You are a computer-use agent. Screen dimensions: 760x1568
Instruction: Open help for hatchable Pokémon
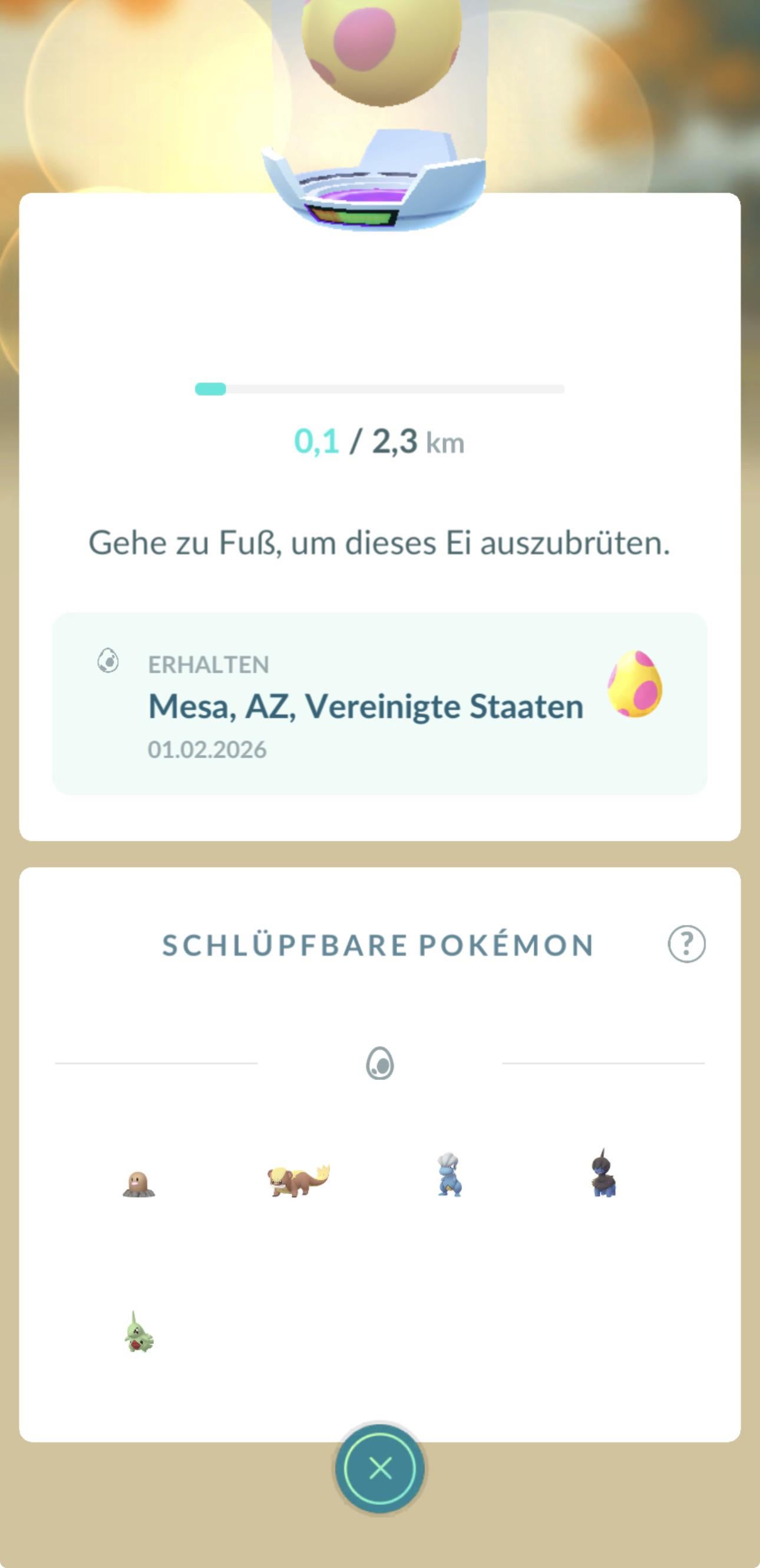[686, 944]
